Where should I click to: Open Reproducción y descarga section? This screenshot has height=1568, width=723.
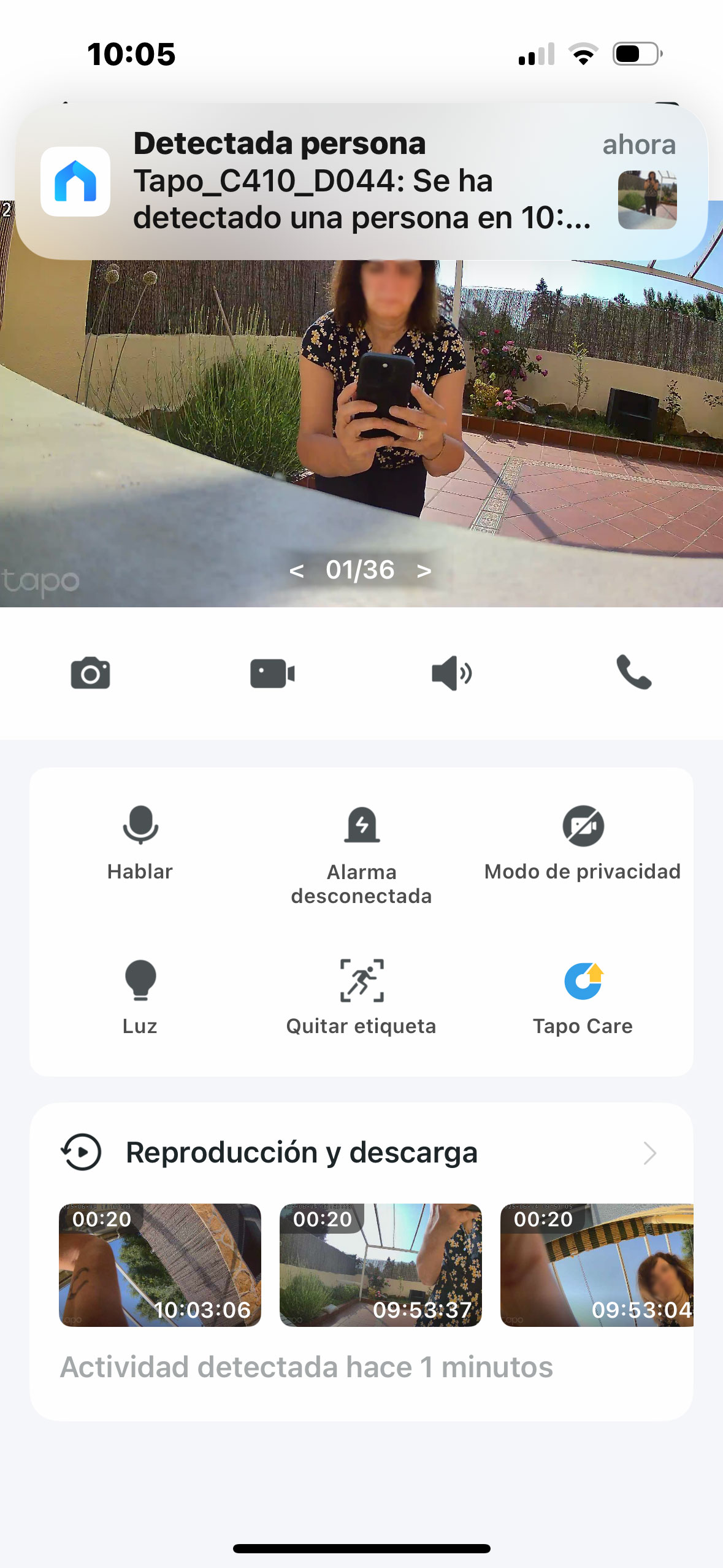[x=302, y=1152]
